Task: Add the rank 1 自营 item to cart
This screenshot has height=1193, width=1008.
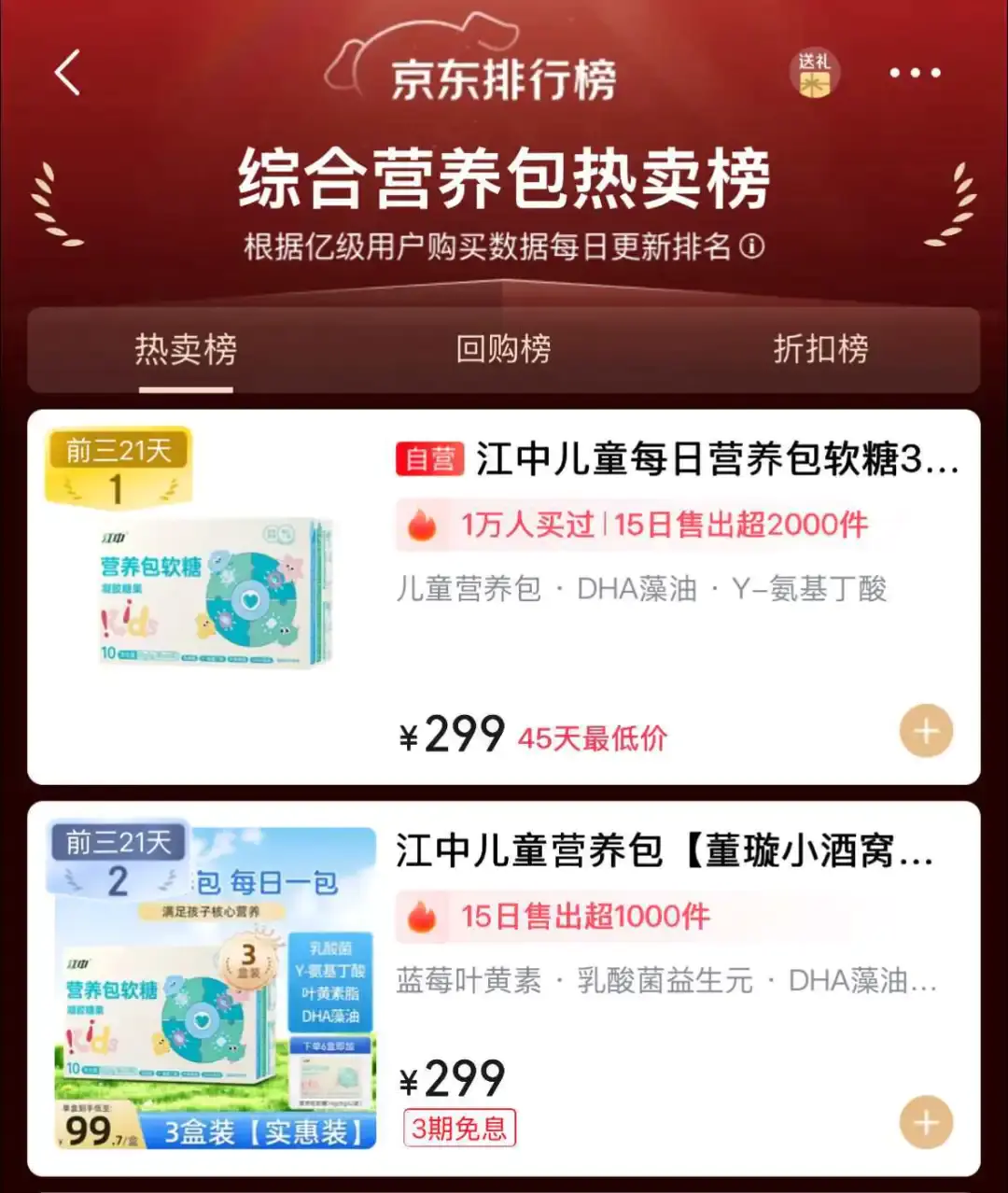Action: pyautogui.click(x=926, y=731)
